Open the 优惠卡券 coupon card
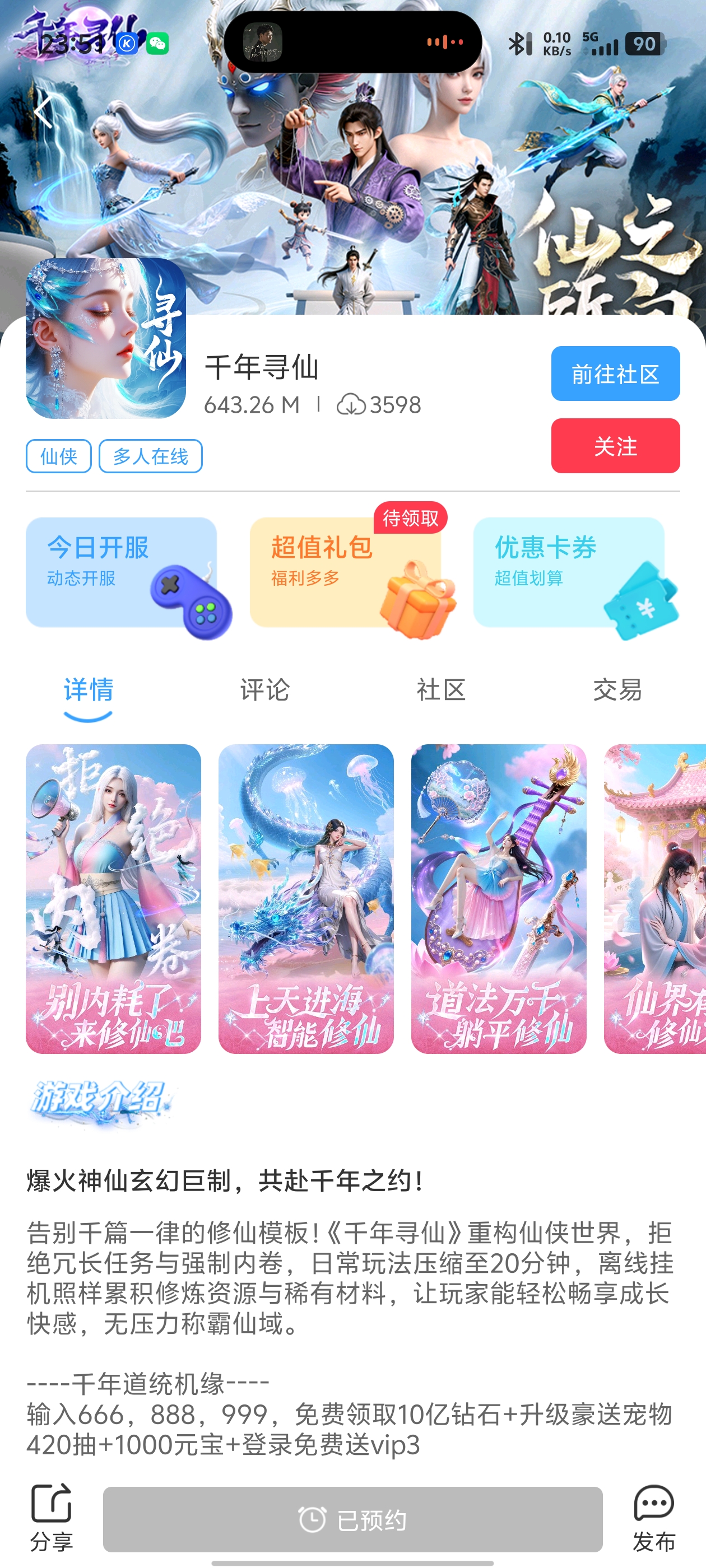The image size is (706, 1568). pos(569,572)
